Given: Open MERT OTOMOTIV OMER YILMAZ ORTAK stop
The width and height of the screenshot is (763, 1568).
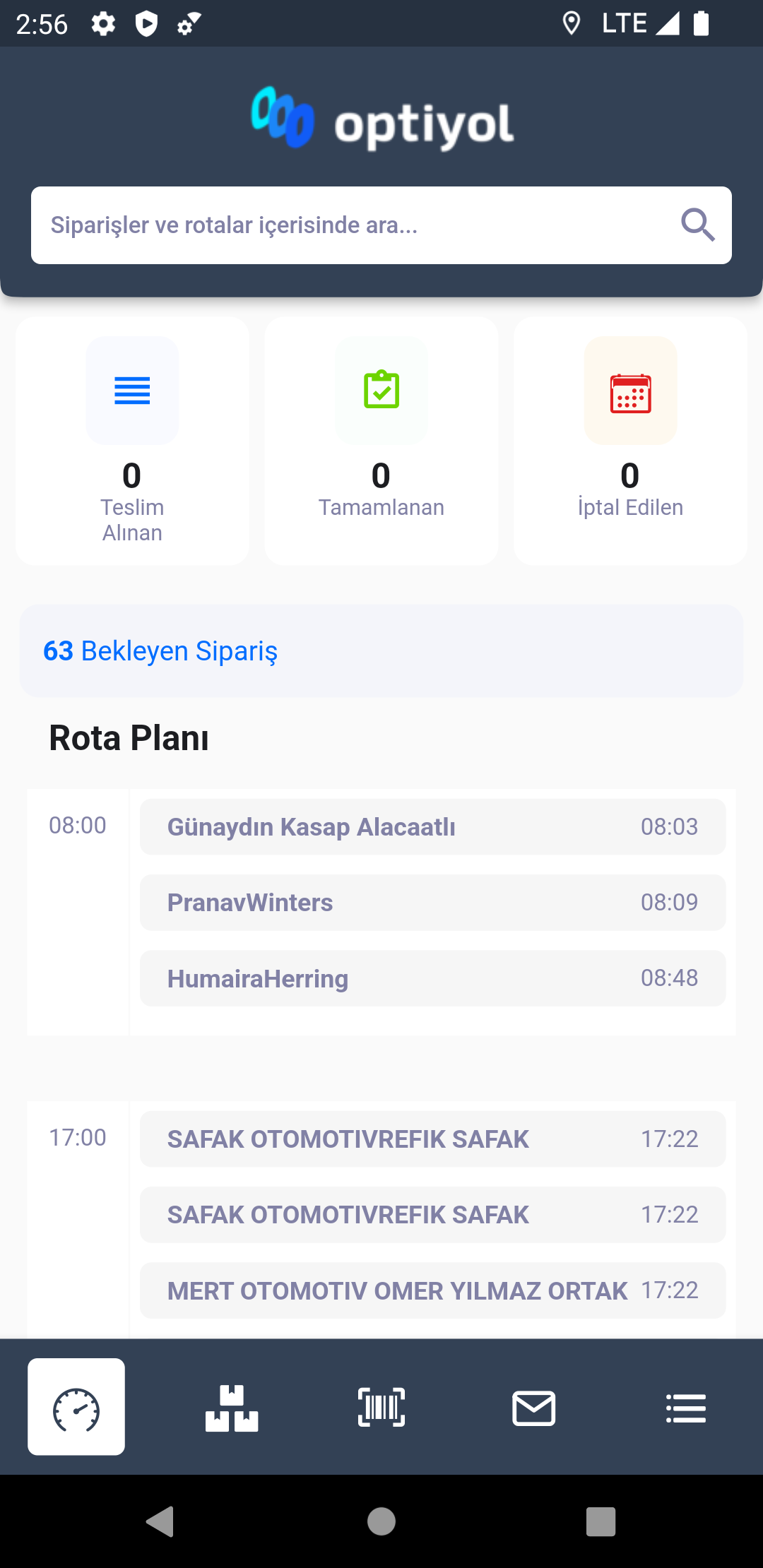Looking at the screenshot, I should 432,1290.
